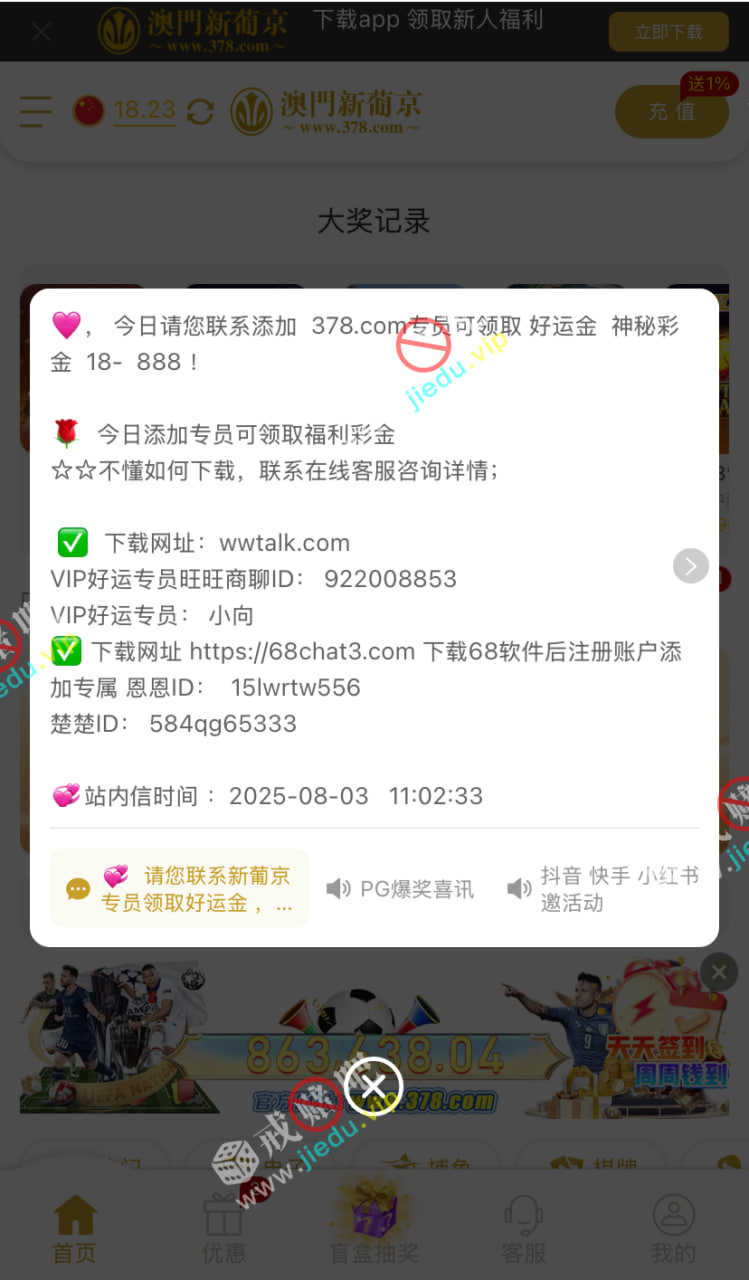The width and height of the screenshot is (749, 1280).
Task: Switch to the 优惠 promotions tab
Action: tap(223, 1228)
